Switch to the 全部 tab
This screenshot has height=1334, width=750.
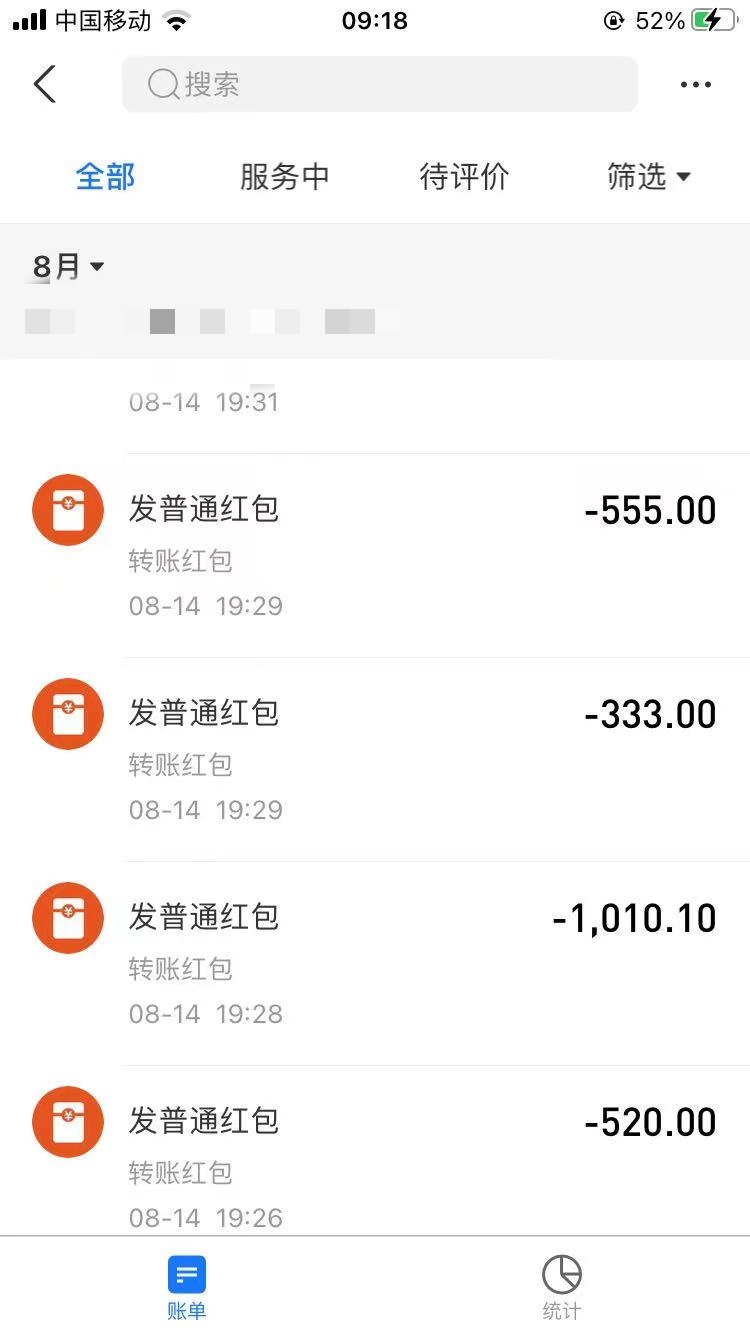click(x=105, y=177)
